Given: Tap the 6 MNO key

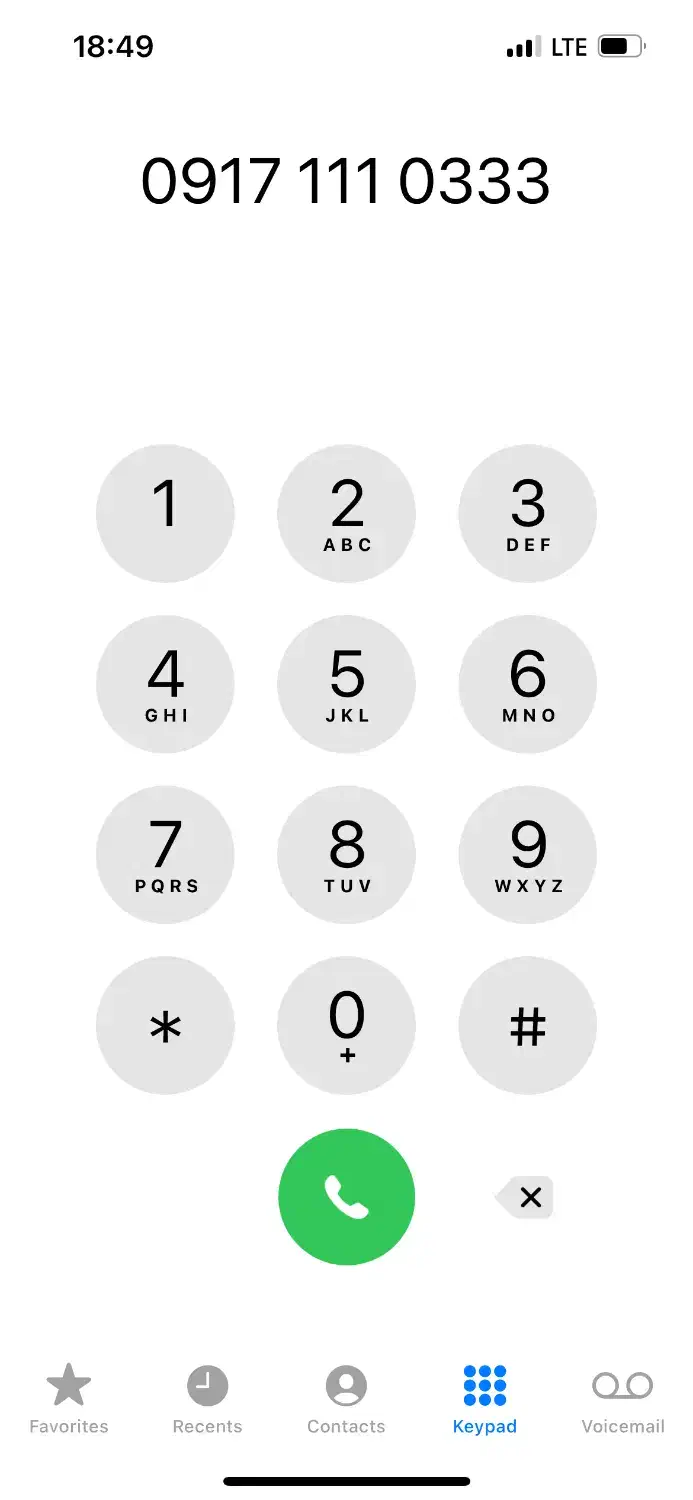Looking at the screenshot, I should pyautogui.click(x=527, y=684).
